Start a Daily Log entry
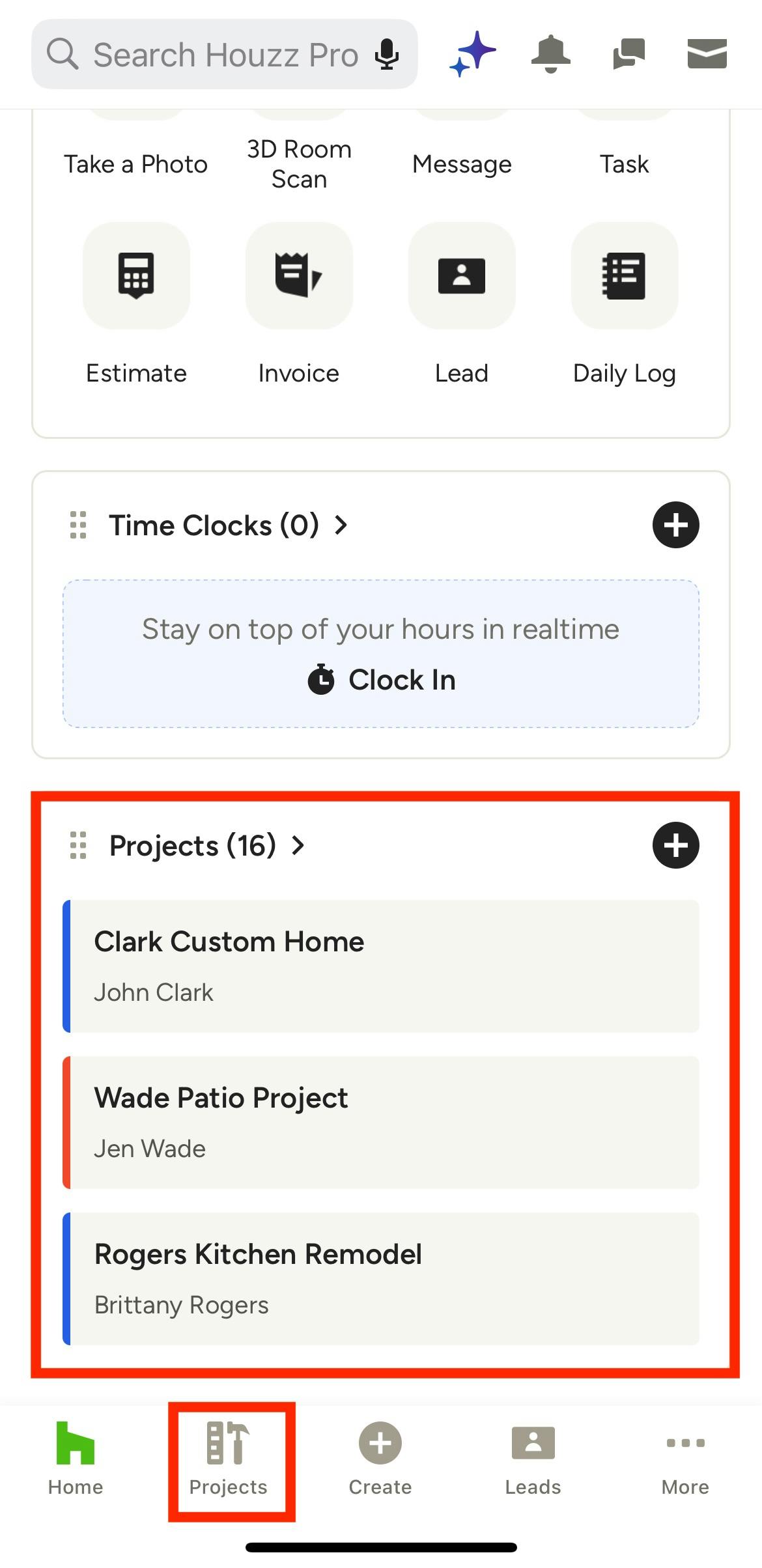This screenshot has width=762, height=1568. tap(625, 276)
